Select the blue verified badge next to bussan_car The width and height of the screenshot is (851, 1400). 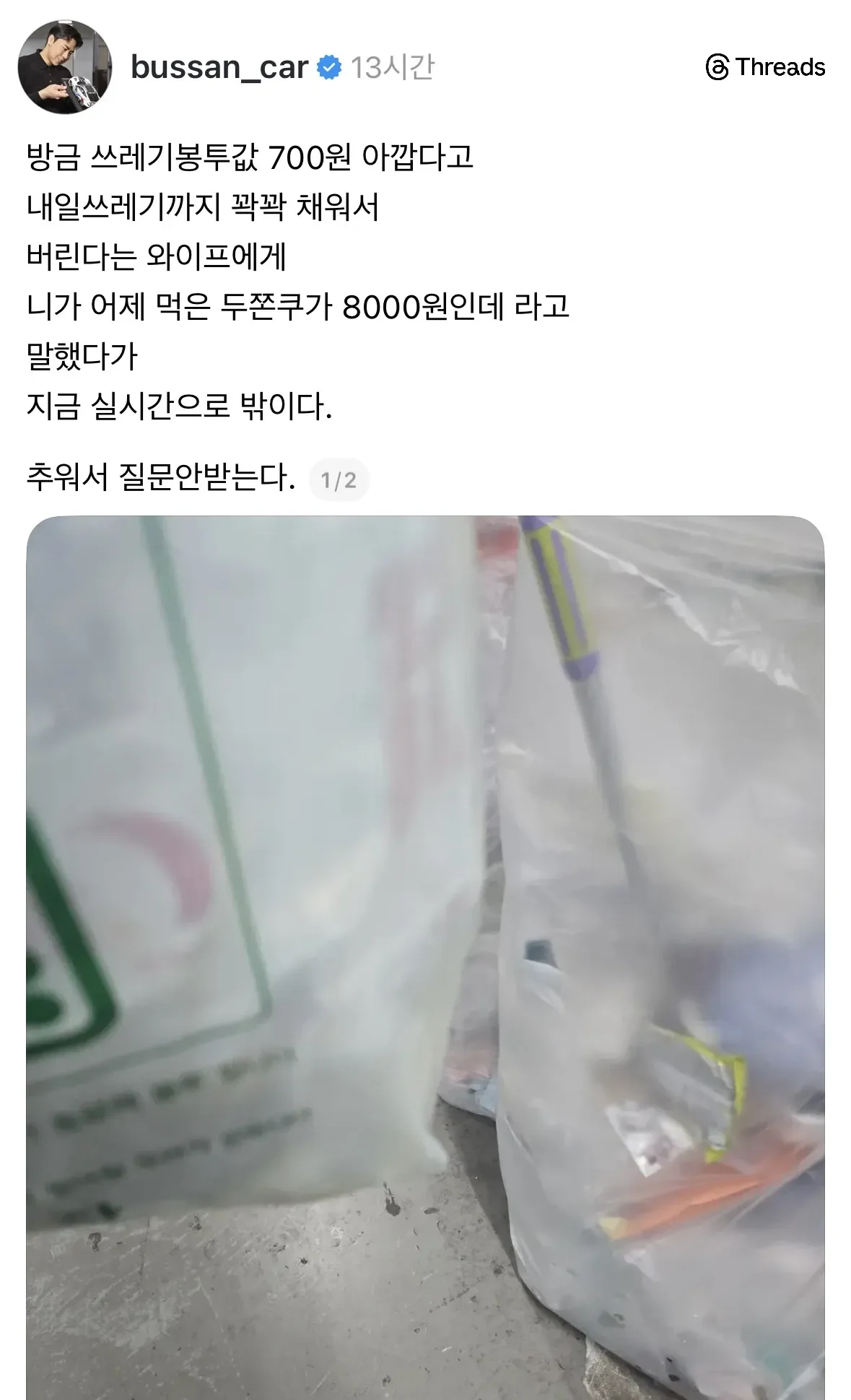click(x=328, y=66)
